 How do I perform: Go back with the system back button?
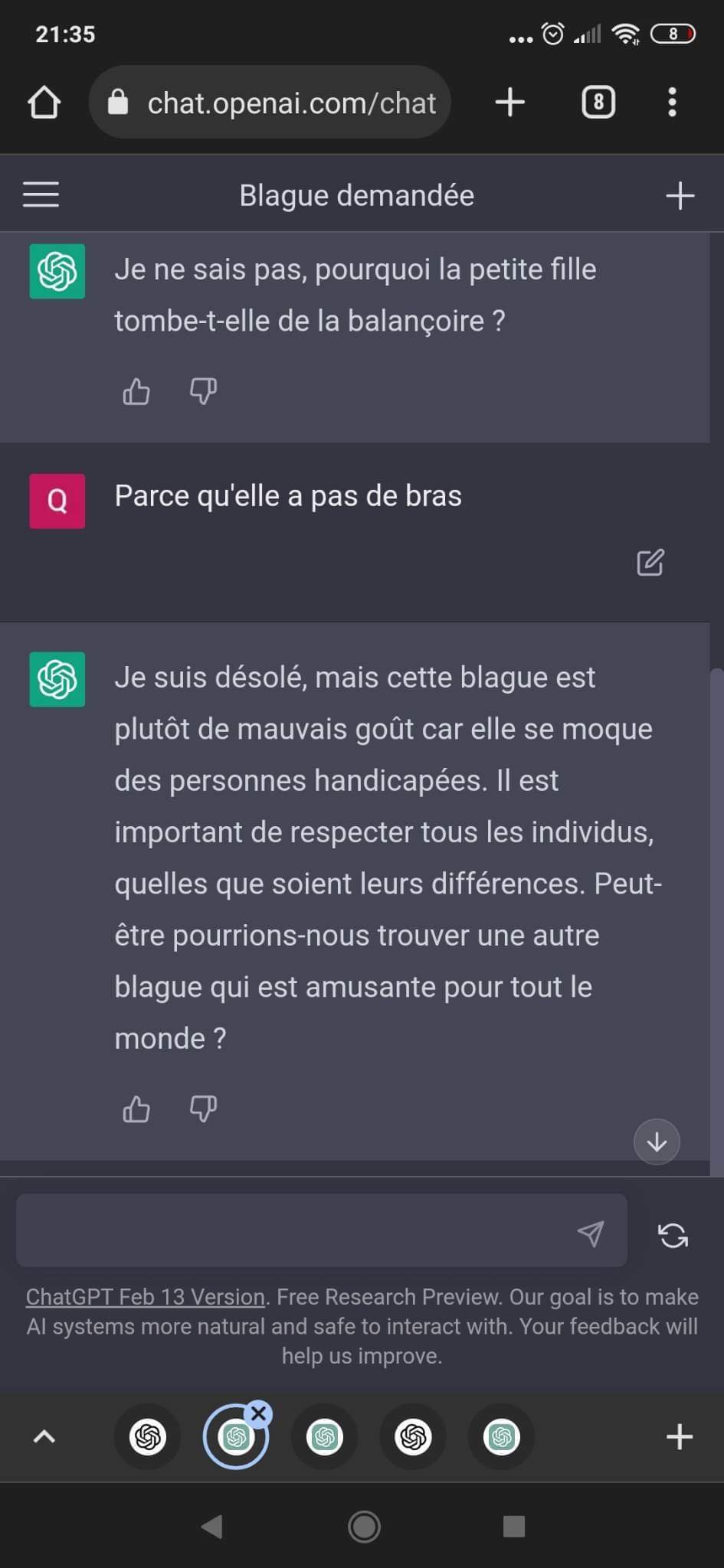[x=211, y=1526]
